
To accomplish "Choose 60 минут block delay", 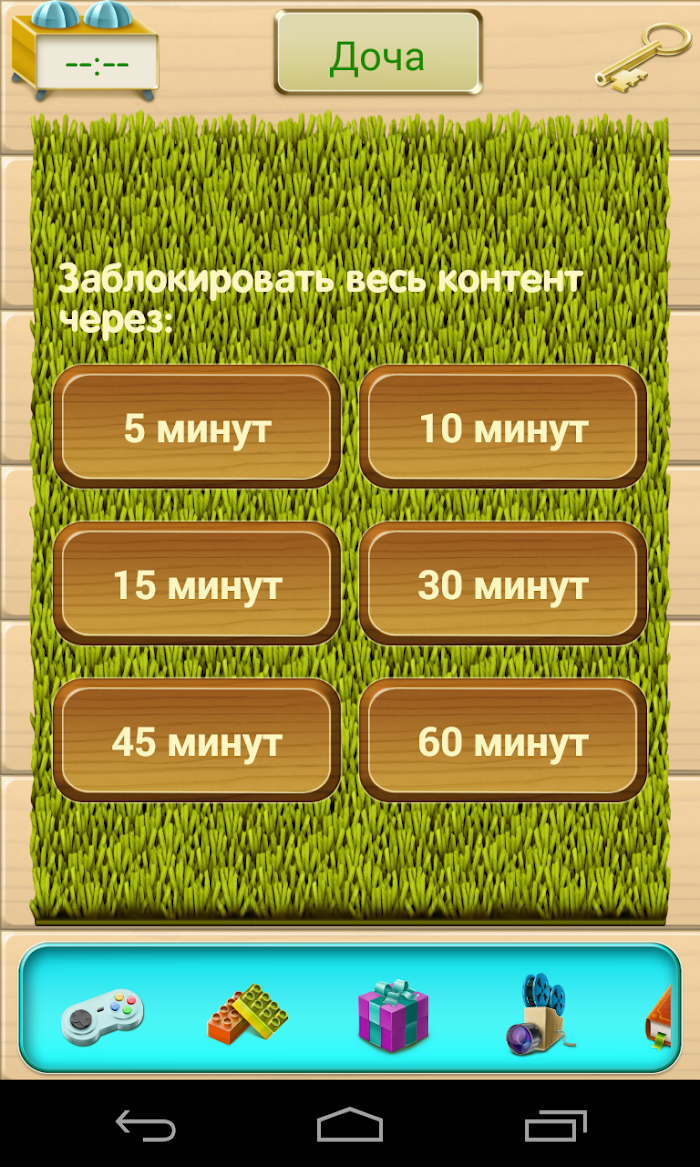I will point(503,741).
